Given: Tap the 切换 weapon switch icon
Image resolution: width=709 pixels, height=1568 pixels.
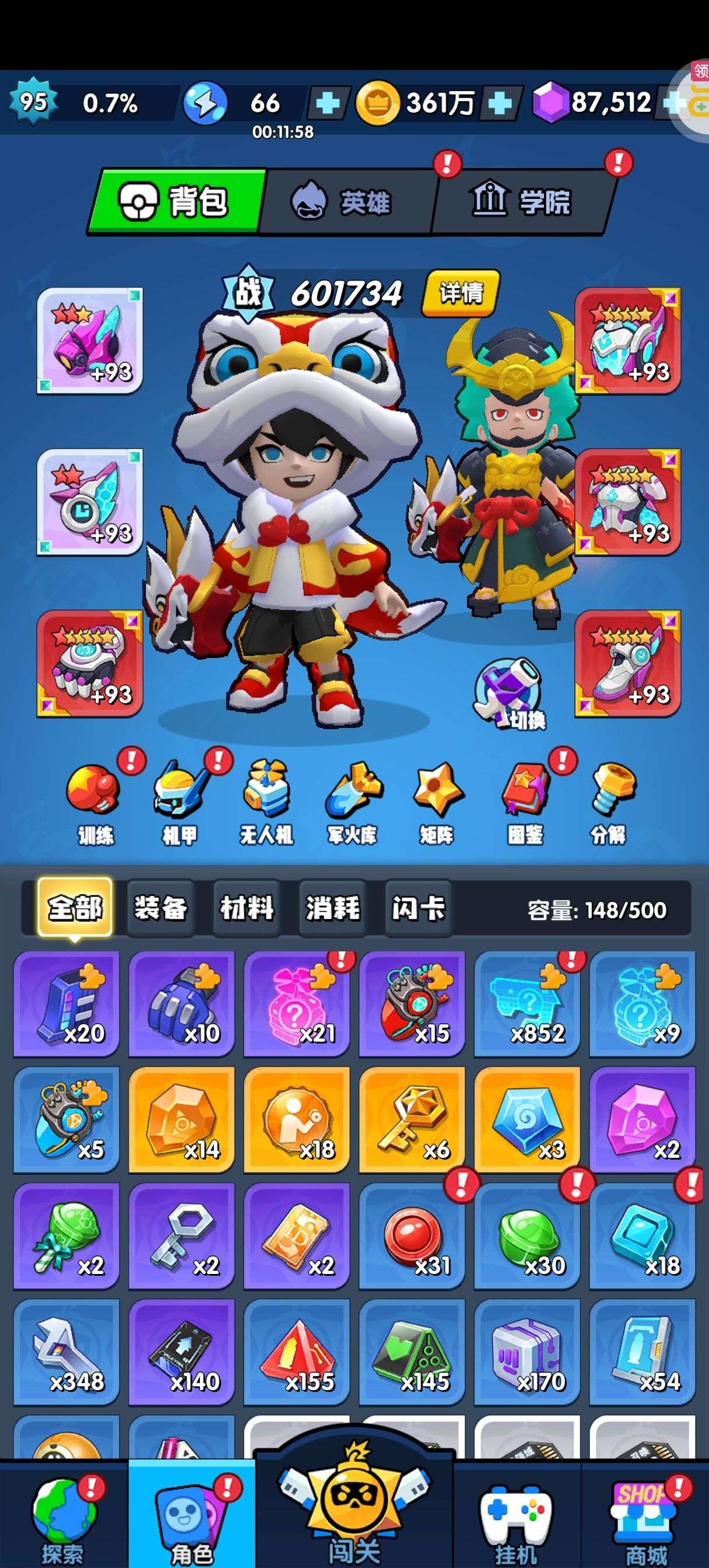Looking at the screenshot, I should click(510, 694).
